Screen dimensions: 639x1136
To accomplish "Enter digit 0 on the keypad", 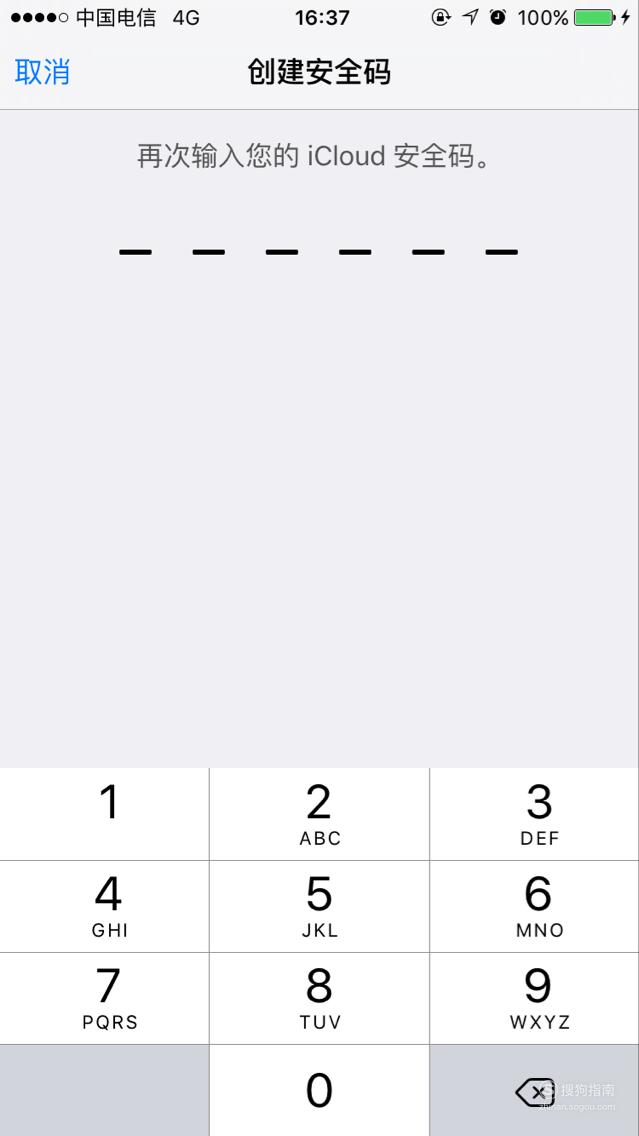I will click(x=320, y=1090).
